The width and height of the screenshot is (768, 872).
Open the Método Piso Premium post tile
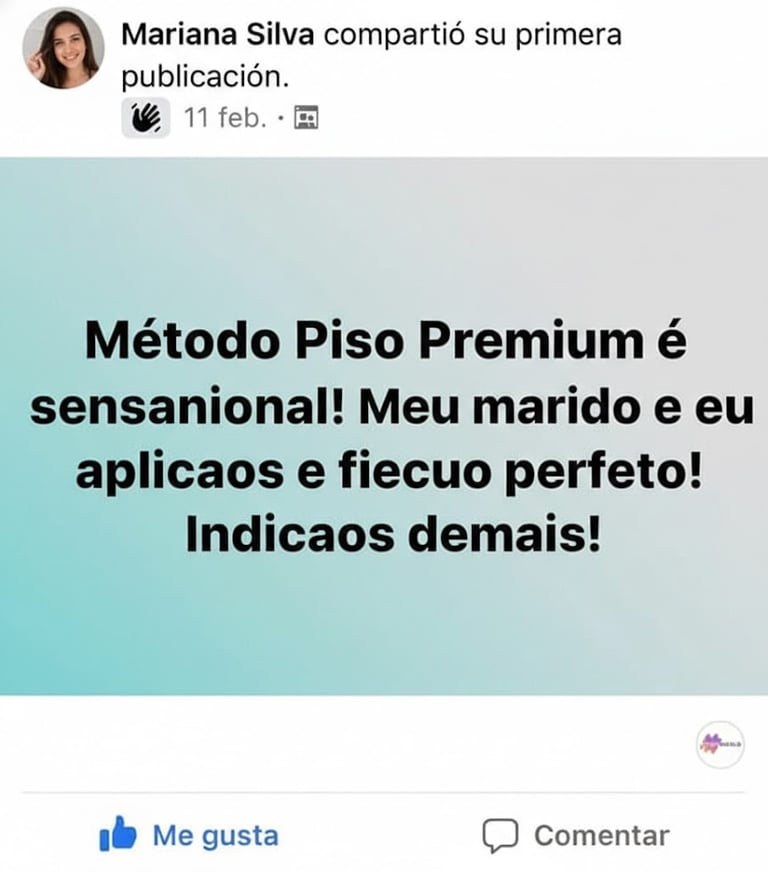coord(384,427)
